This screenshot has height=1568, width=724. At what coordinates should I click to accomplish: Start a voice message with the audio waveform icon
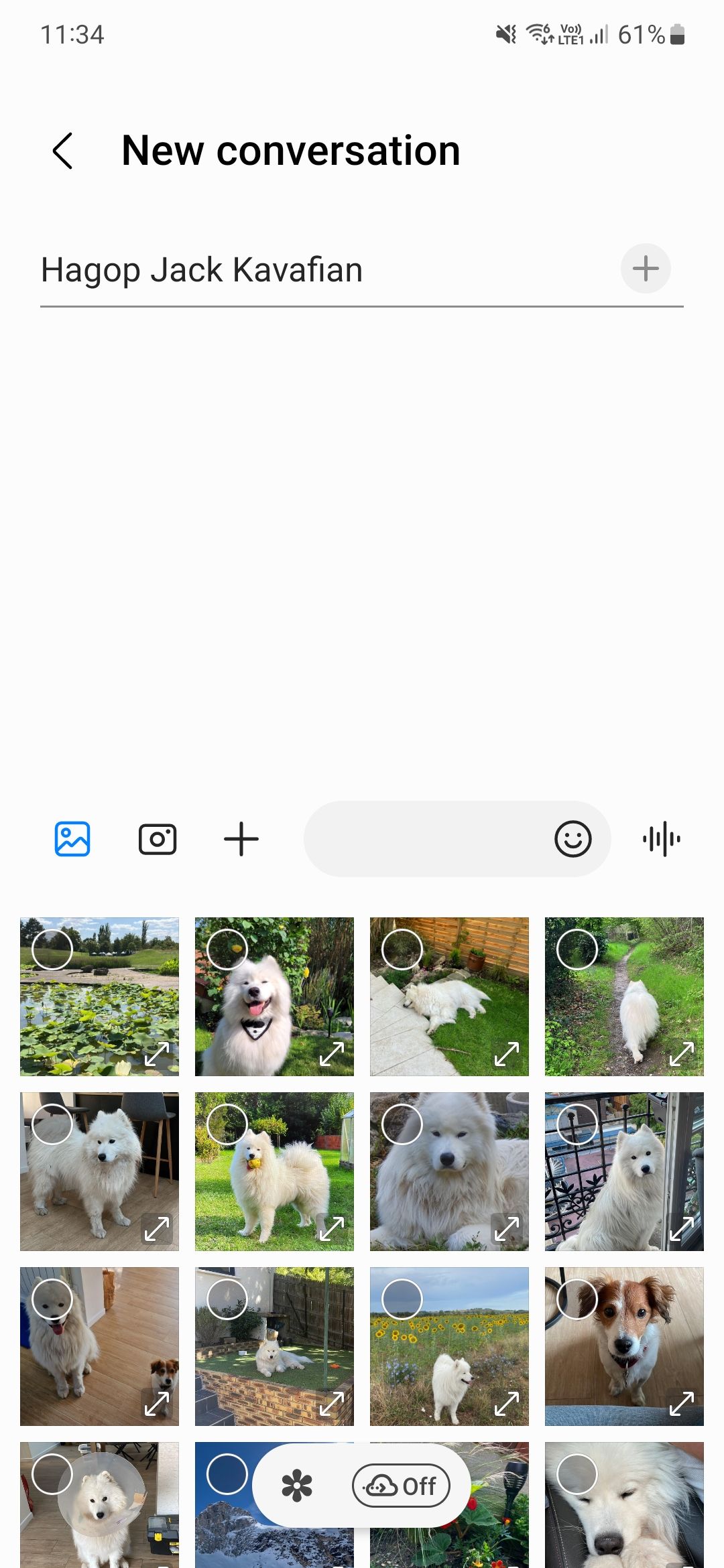click(x=661, y=838)
